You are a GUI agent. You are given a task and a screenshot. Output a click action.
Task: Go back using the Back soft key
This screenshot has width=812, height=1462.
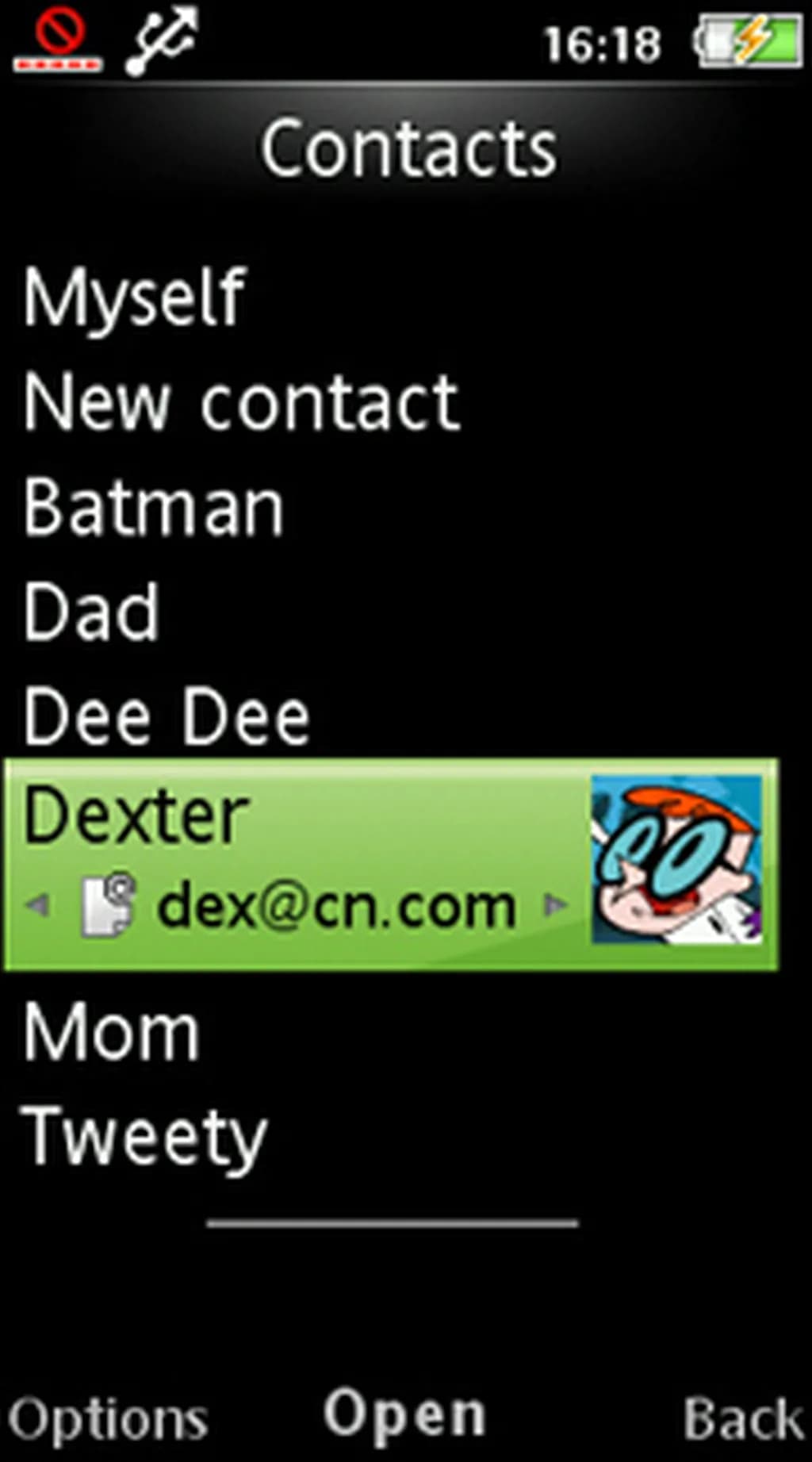(x=742, y=1418)
